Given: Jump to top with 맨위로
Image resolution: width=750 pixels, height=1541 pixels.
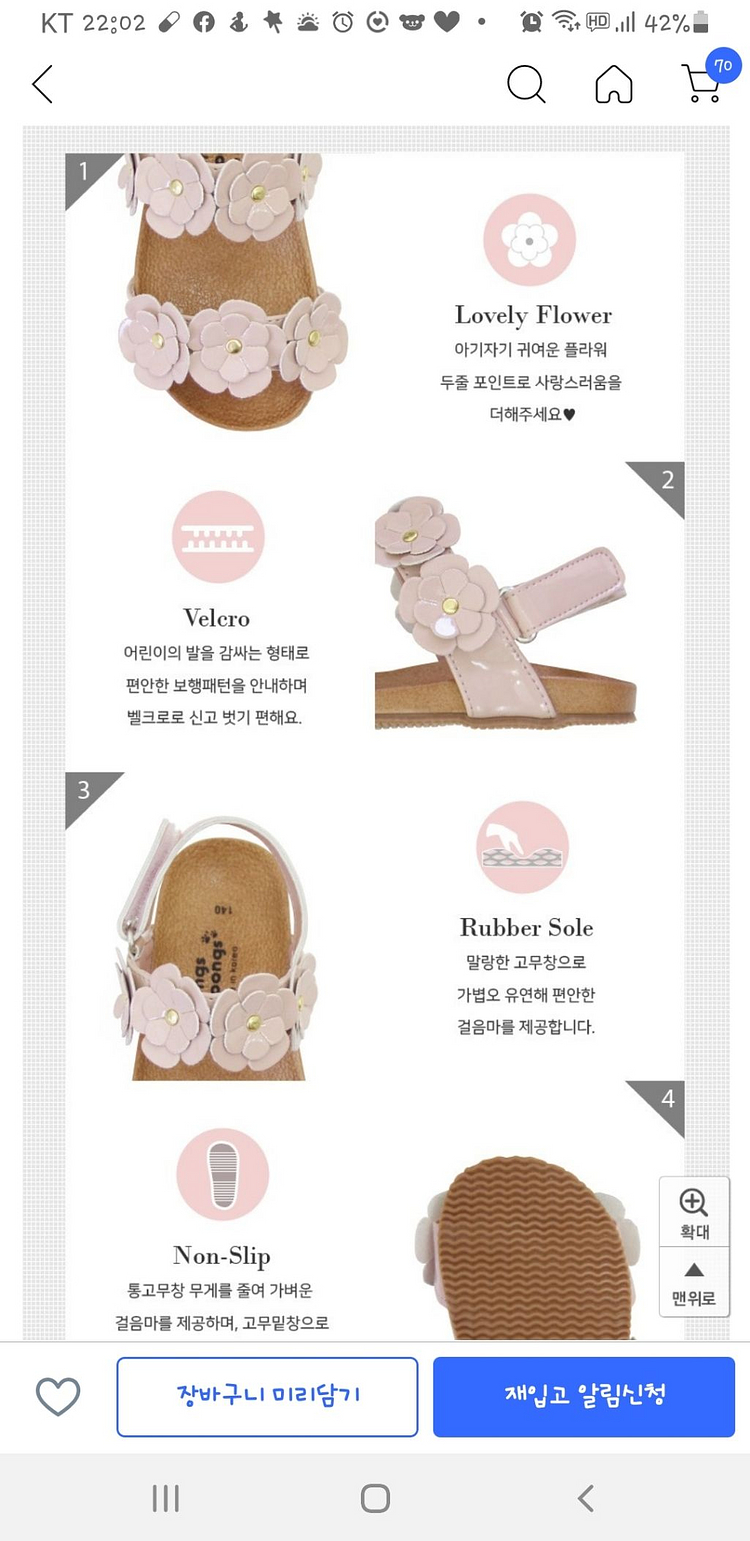Looking at the screenshot, I should (x=693, y=1282).
